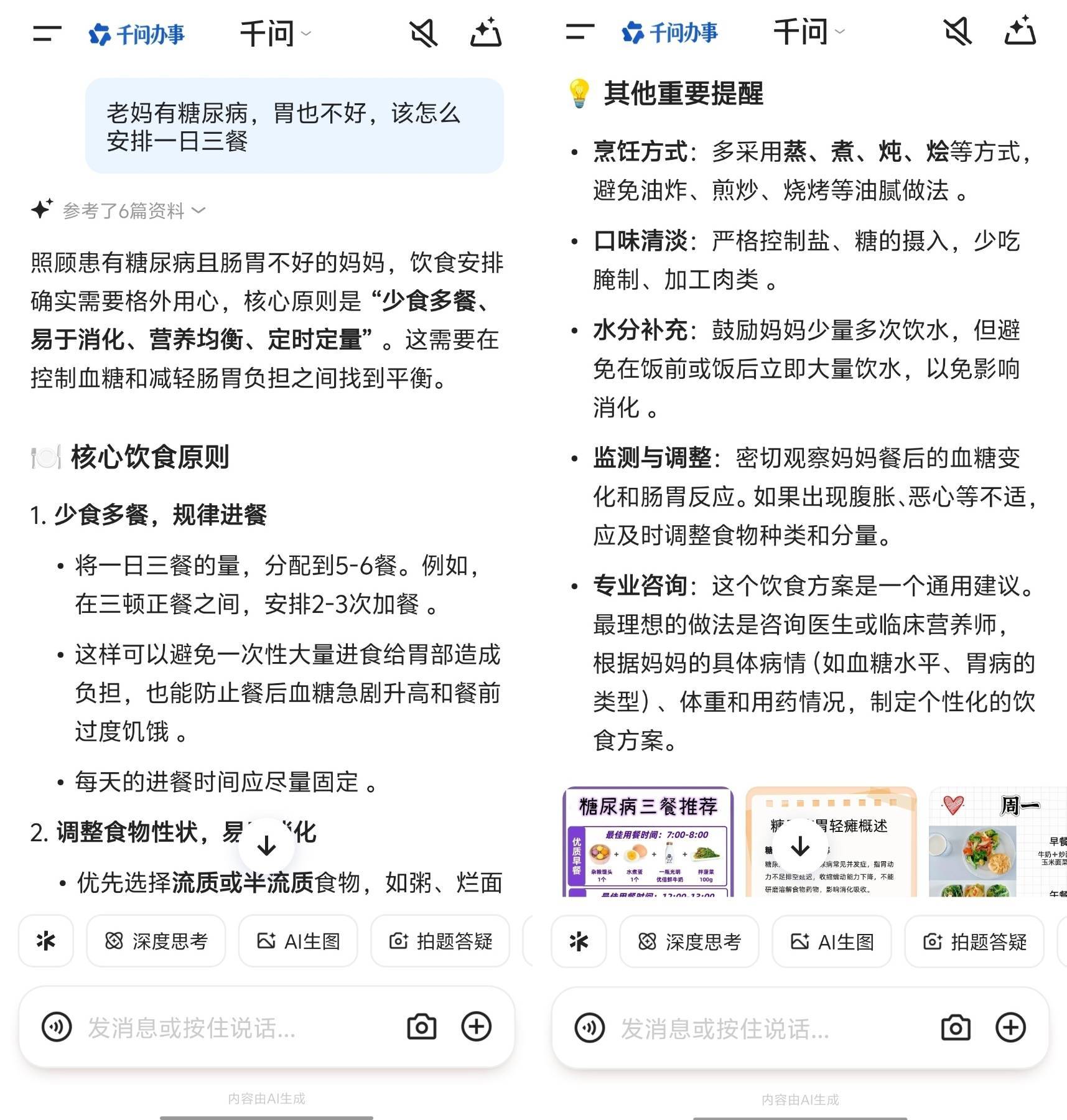Open the camera on the right screen
Screen dimensions: 1067x1120
956,1028
